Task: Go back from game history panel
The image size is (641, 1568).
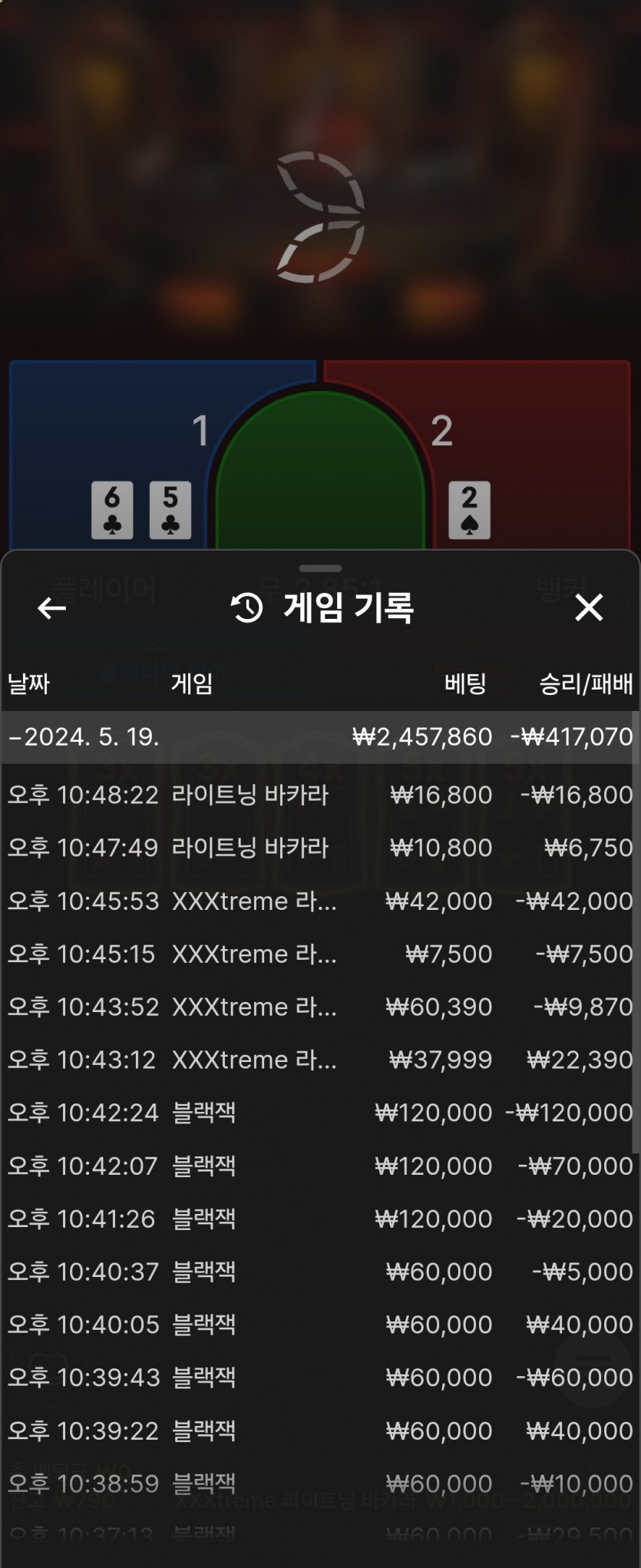Action: pos(51,608)
